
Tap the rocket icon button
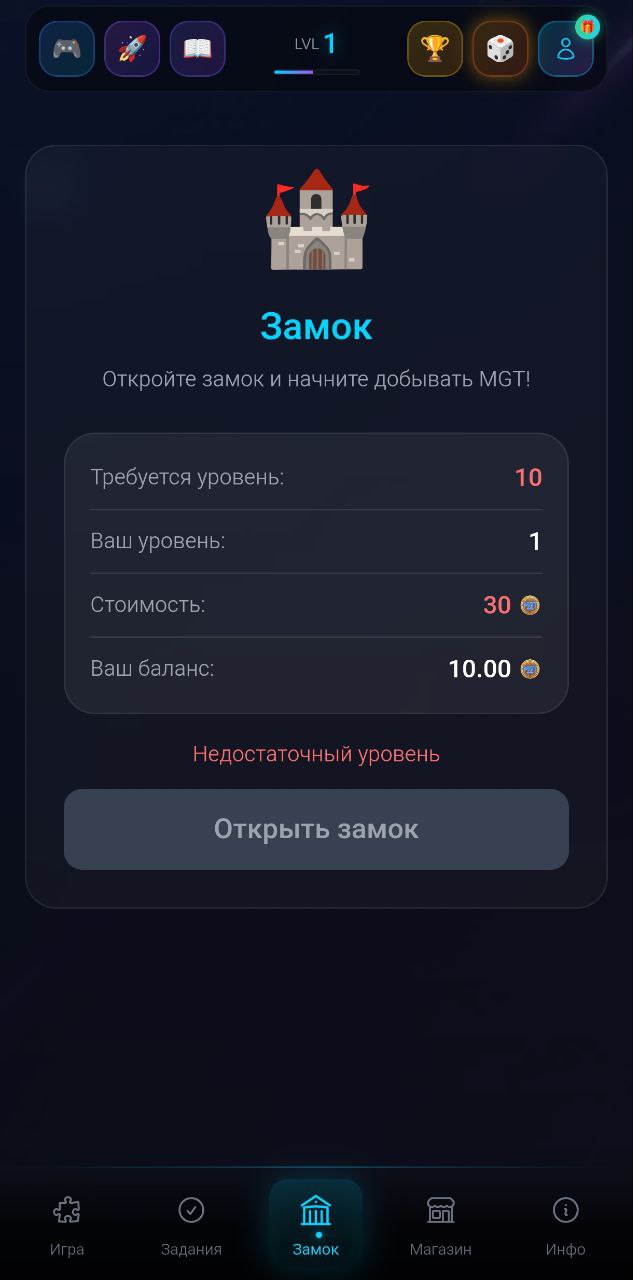(x=132, y=49)
